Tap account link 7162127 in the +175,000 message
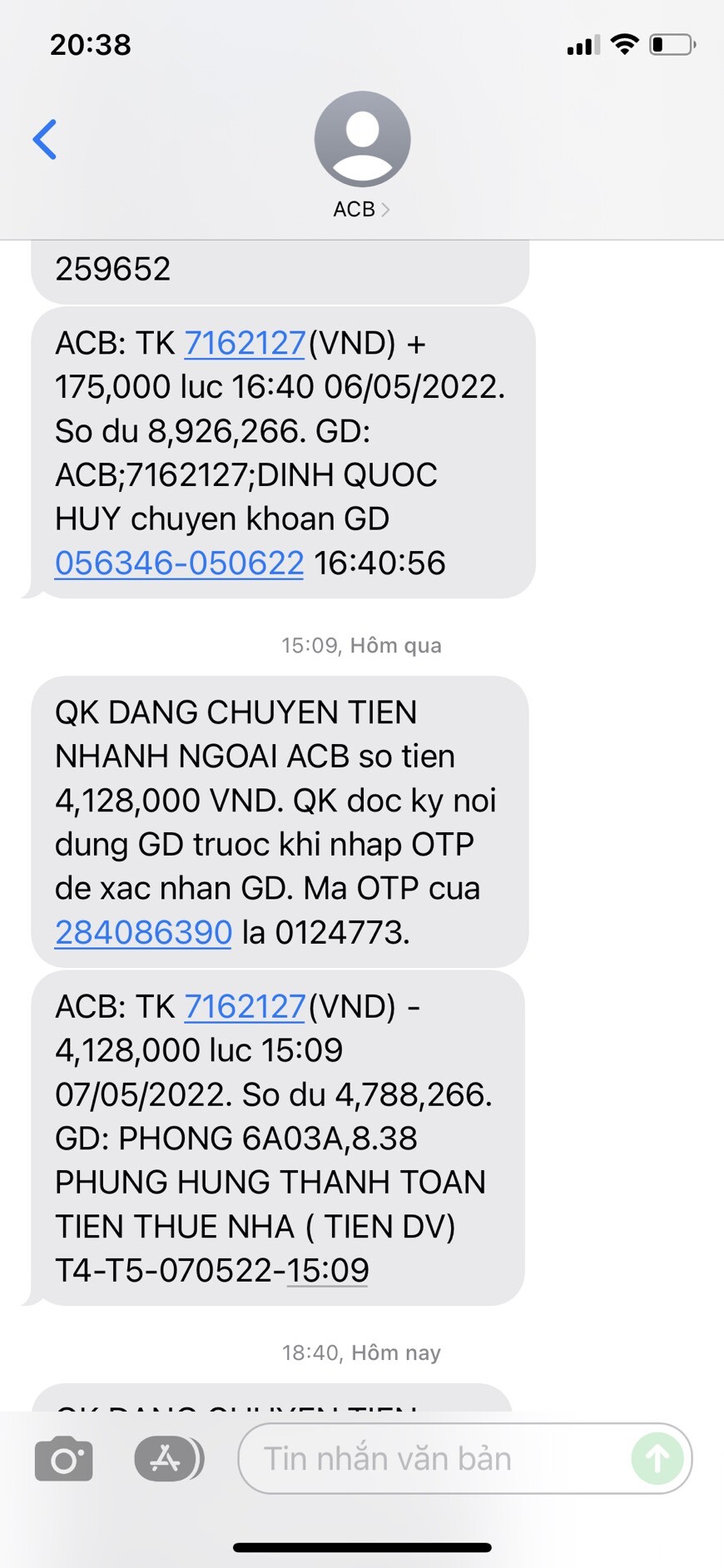The image size is (724, 1568). (x=245, y=343)
